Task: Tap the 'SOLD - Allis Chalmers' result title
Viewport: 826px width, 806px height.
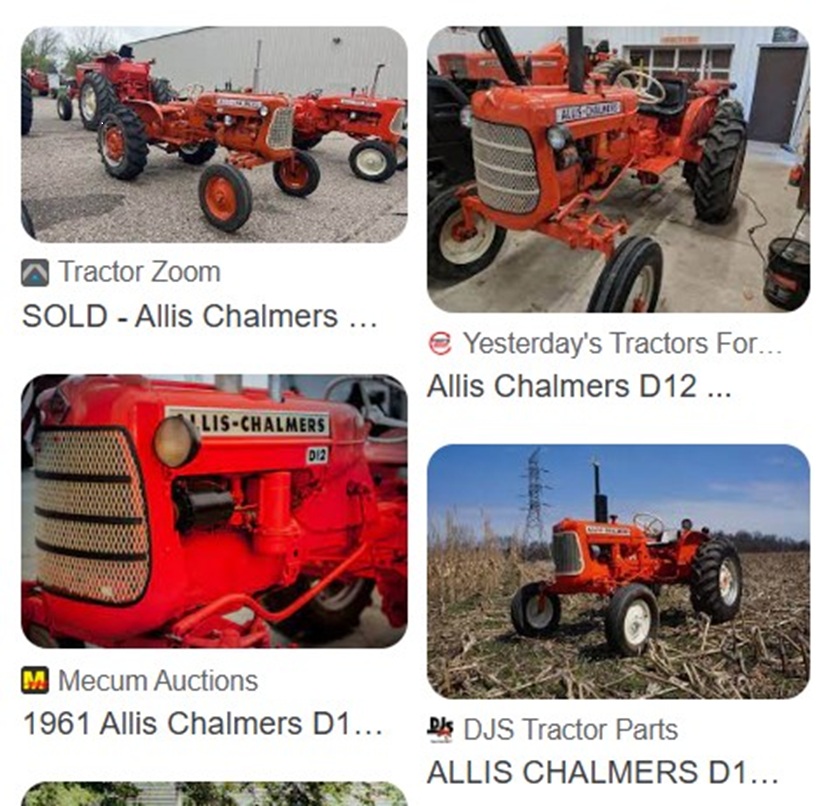Action: tap(200, 317)
